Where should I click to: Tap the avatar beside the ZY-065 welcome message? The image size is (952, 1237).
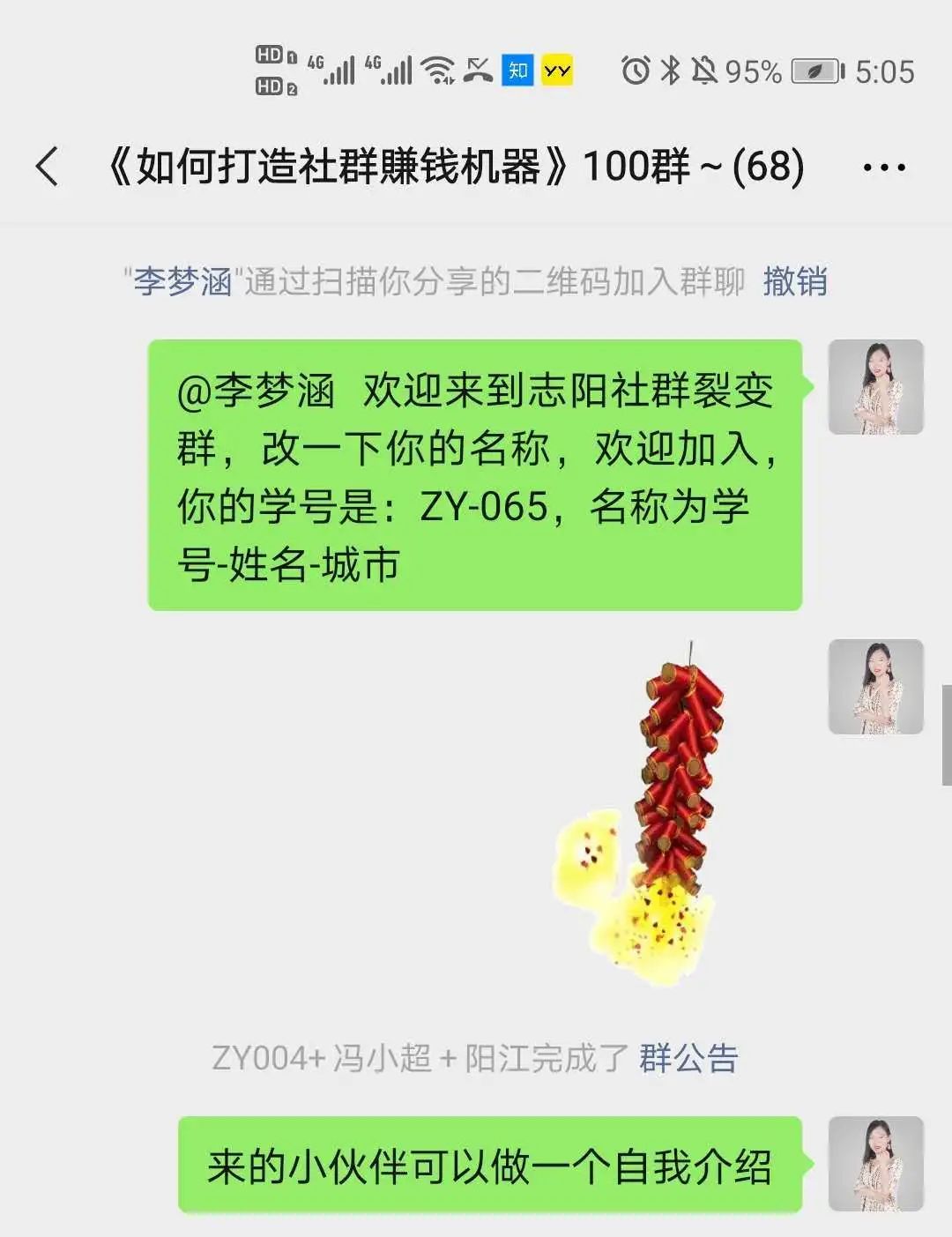(875, 387)
